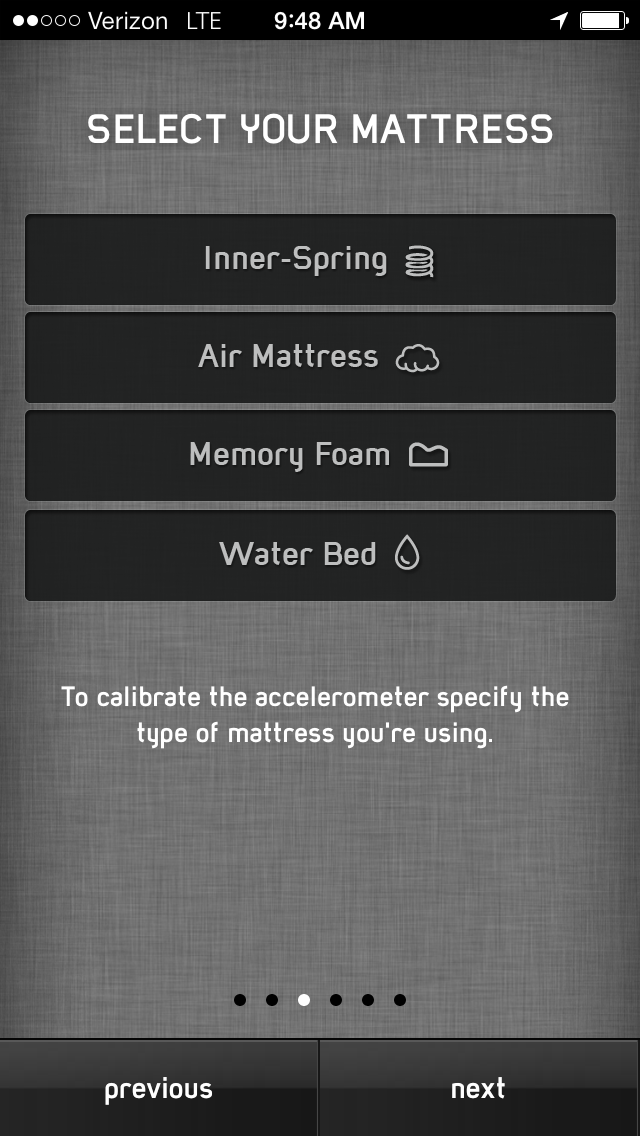Go to the previous setup step
Viewport: 640px width, 1136px height.
(x=159, y=1088)
